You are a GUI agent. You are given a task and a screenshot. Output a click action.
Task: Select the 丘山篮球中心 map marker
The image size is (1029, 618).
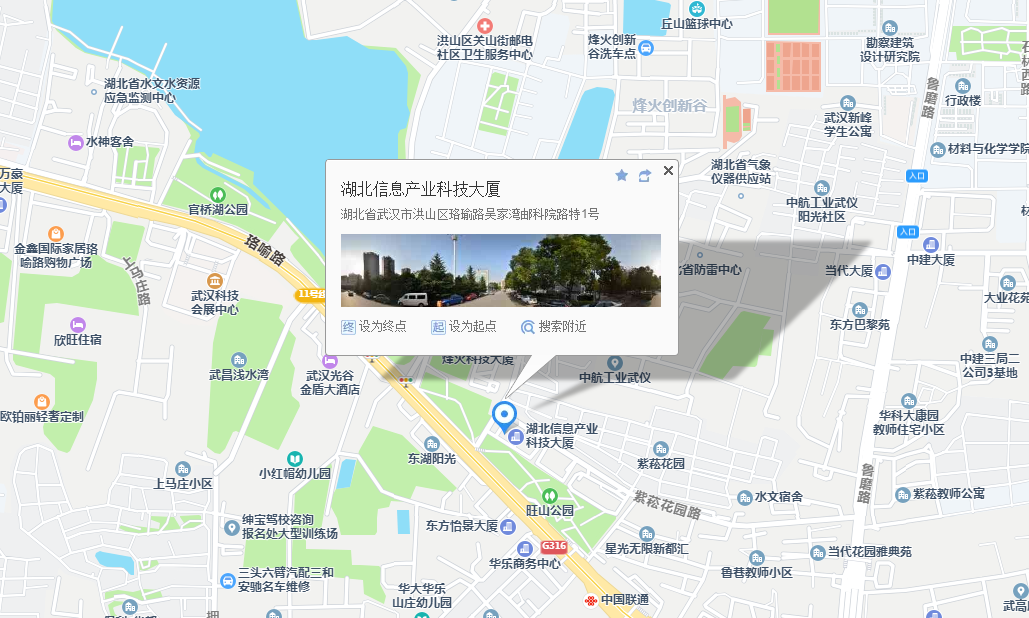pos(696,8)
